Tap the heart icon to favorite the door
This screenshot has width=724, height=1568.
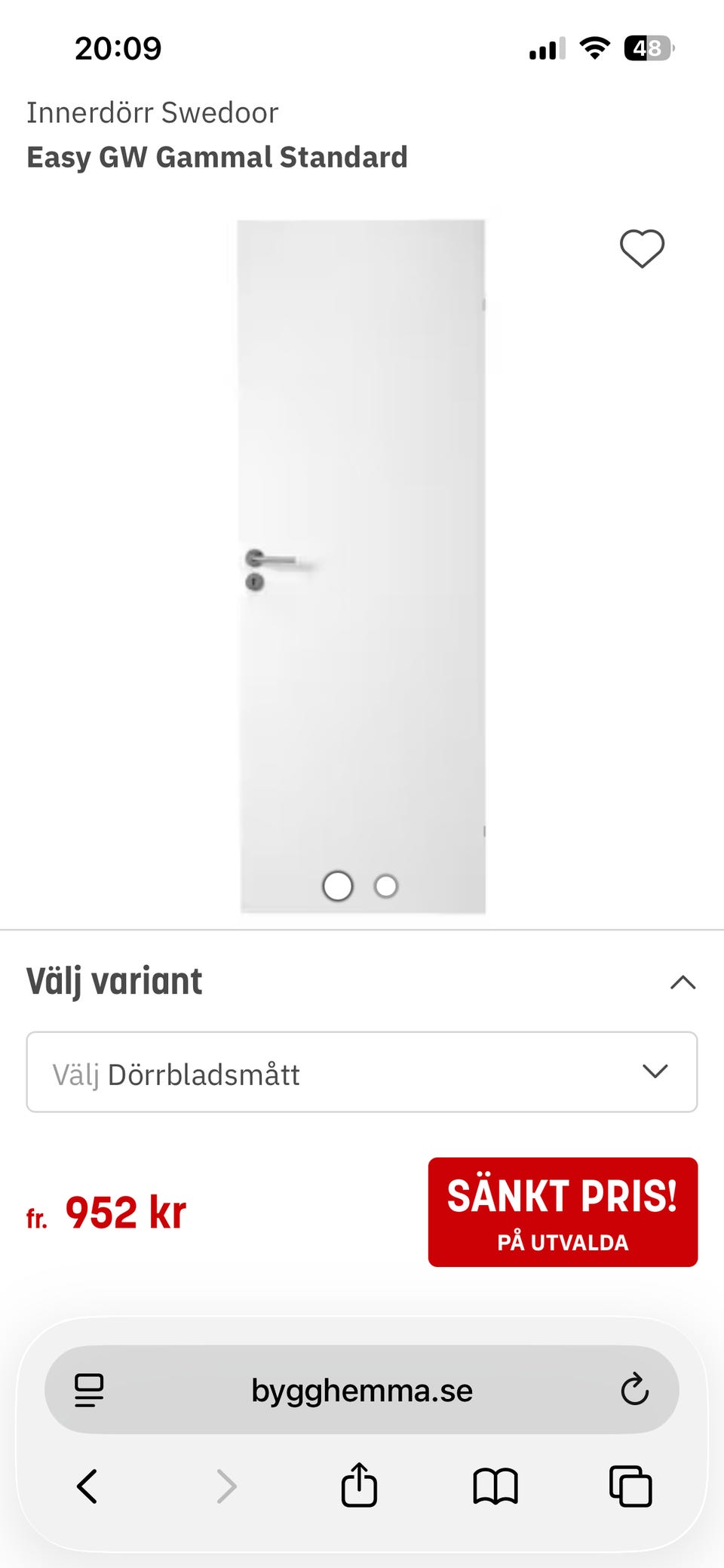click(642, 249)
